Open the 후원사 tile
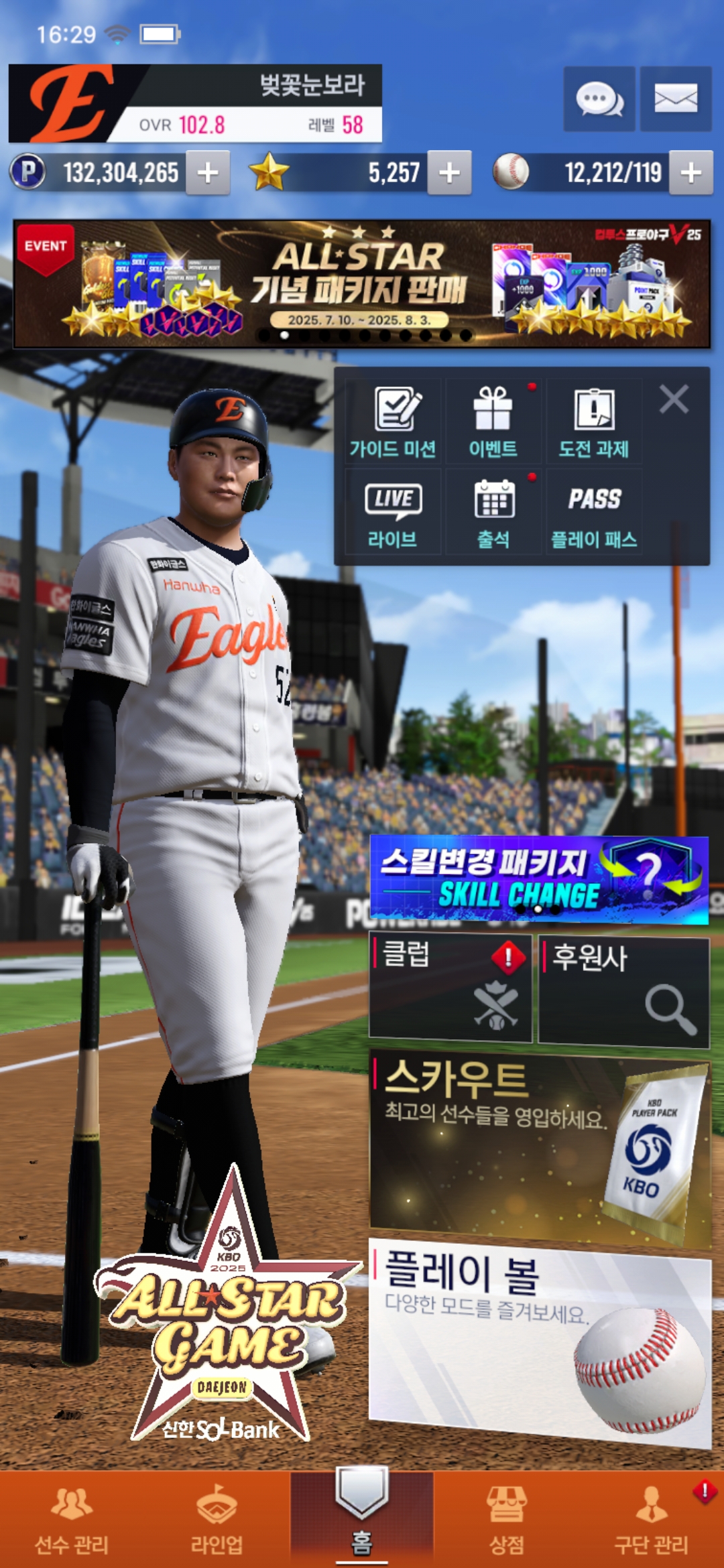724x1568 pixels. (624, 992)
